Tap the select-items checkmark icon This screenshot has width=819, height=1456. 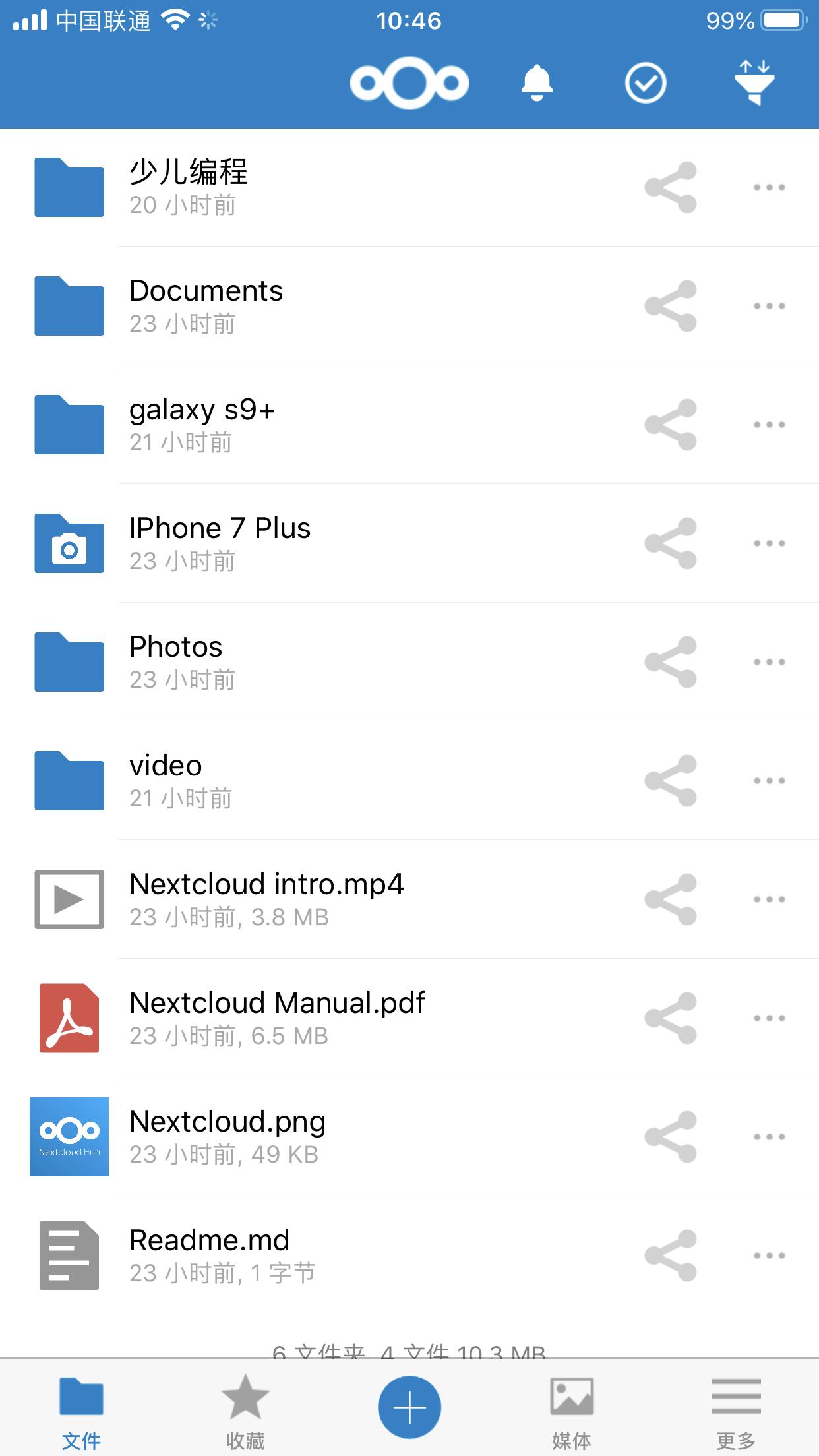(x=645, y=83)
